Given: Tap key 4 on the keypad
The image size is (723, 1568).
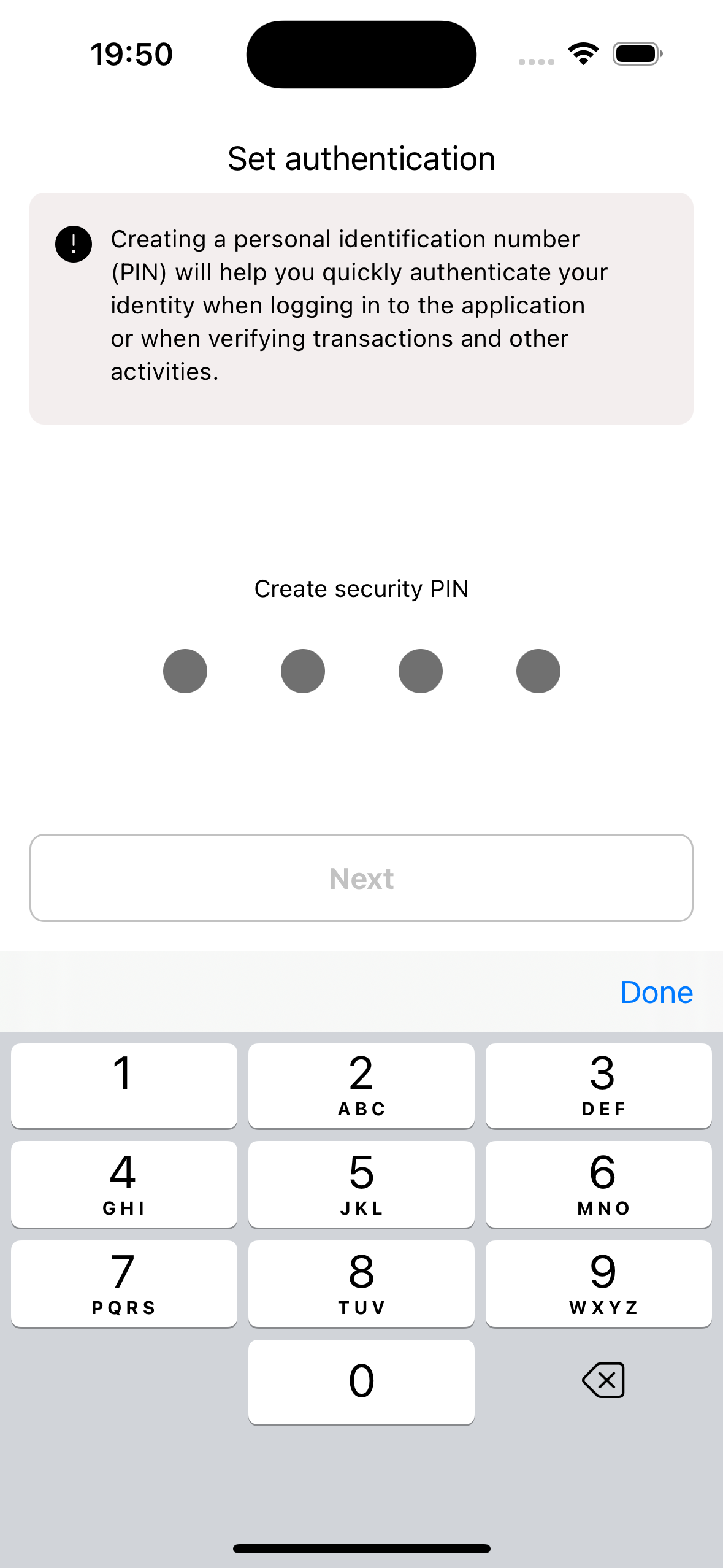Looking at the screenshot, I should [124, 1184].
